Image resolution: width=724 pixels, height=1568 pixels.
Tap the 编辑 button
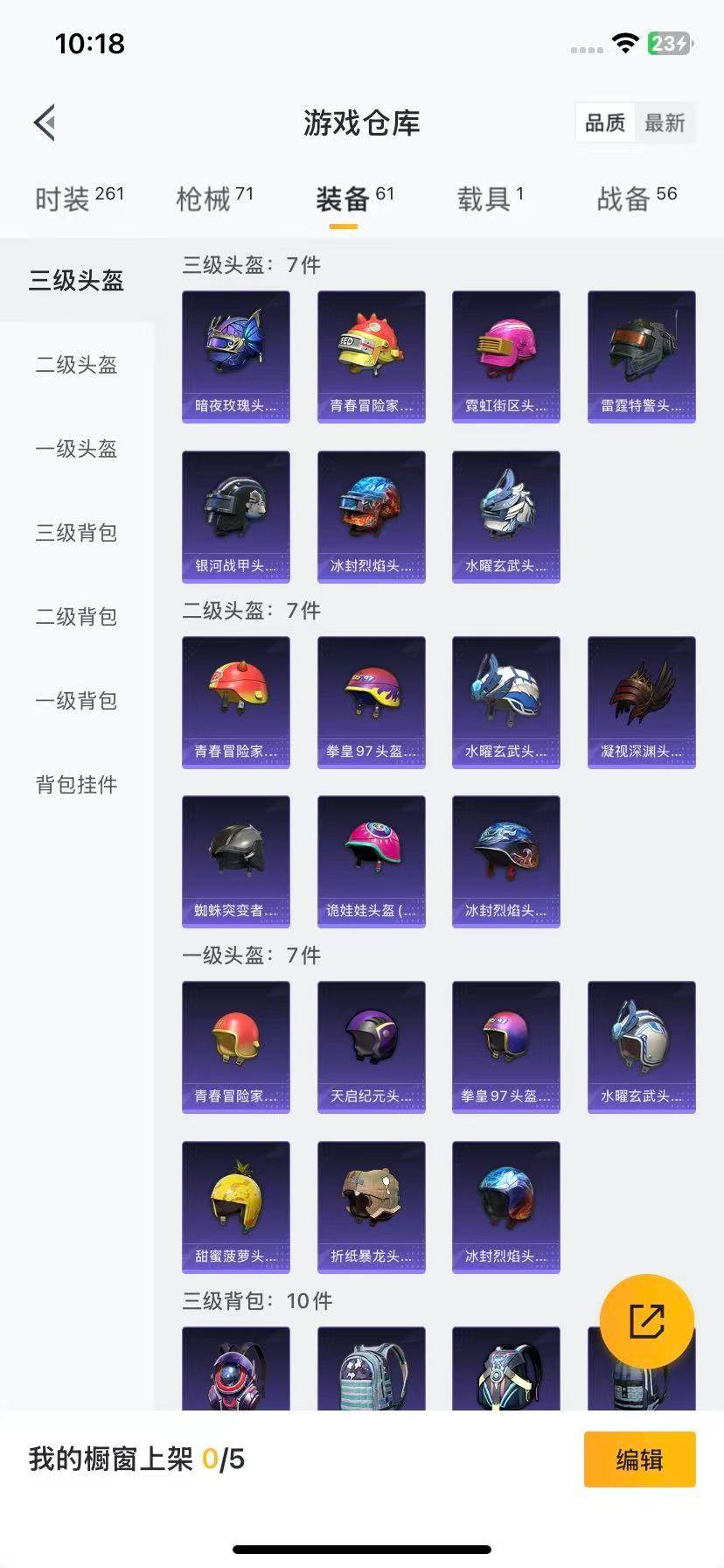click(639, 1459)
